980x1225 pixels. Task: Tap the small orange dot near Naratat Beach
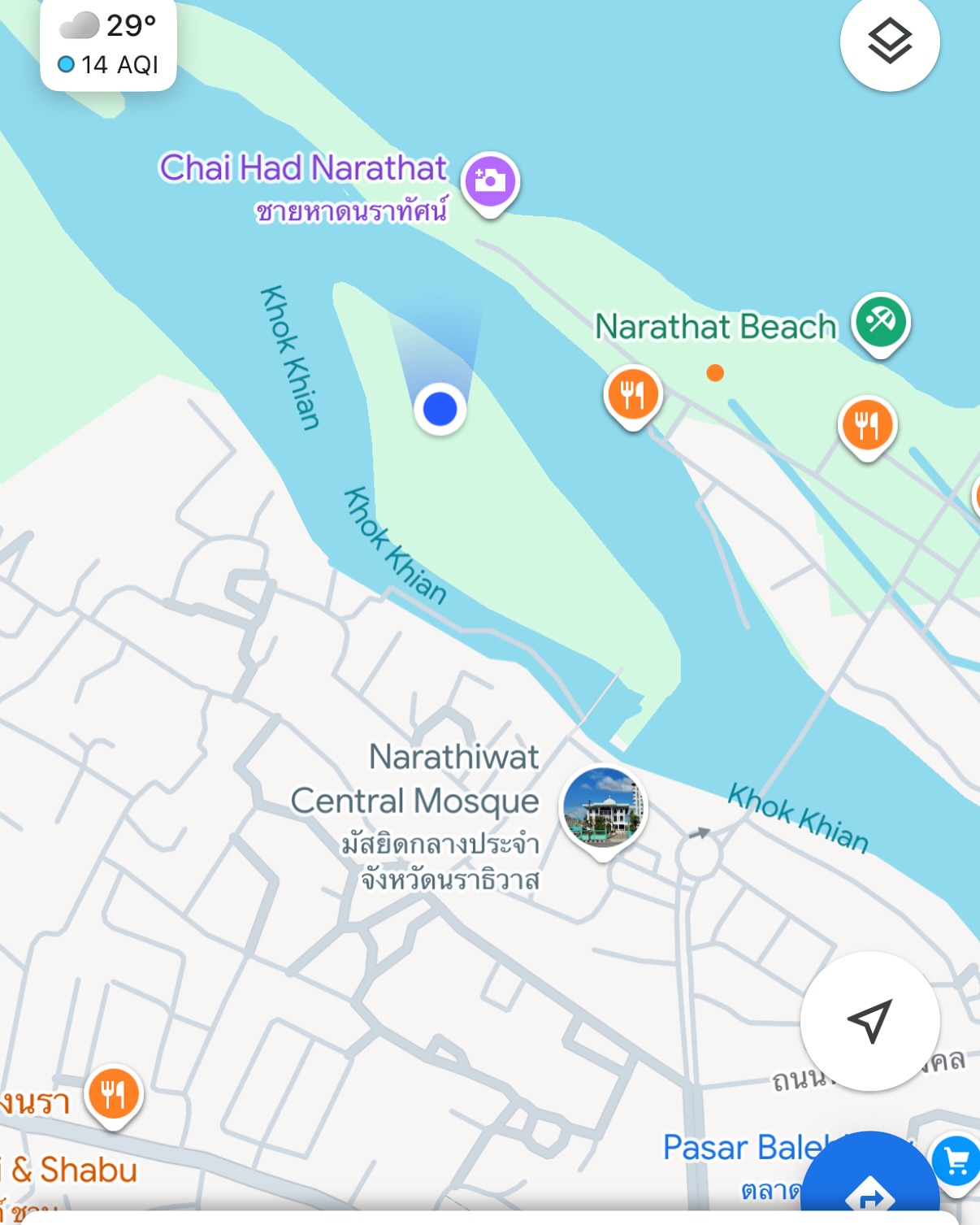coord(715,373)
